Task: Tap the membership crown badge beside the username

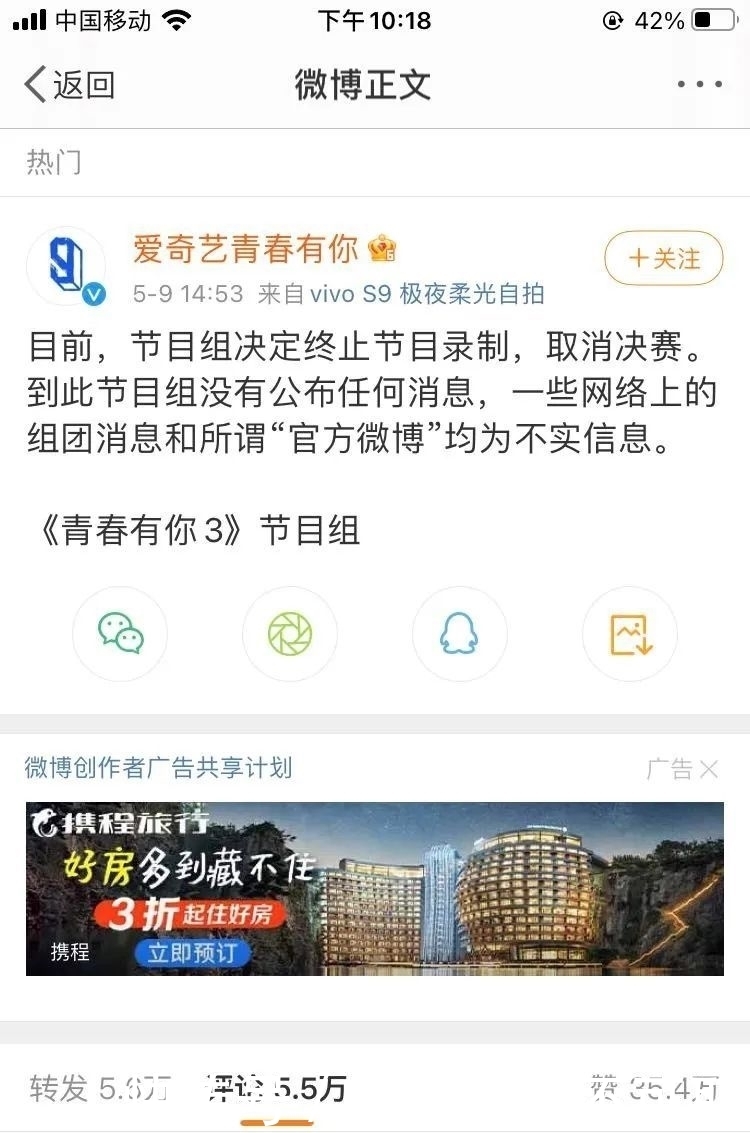Action: pos(380,250)
